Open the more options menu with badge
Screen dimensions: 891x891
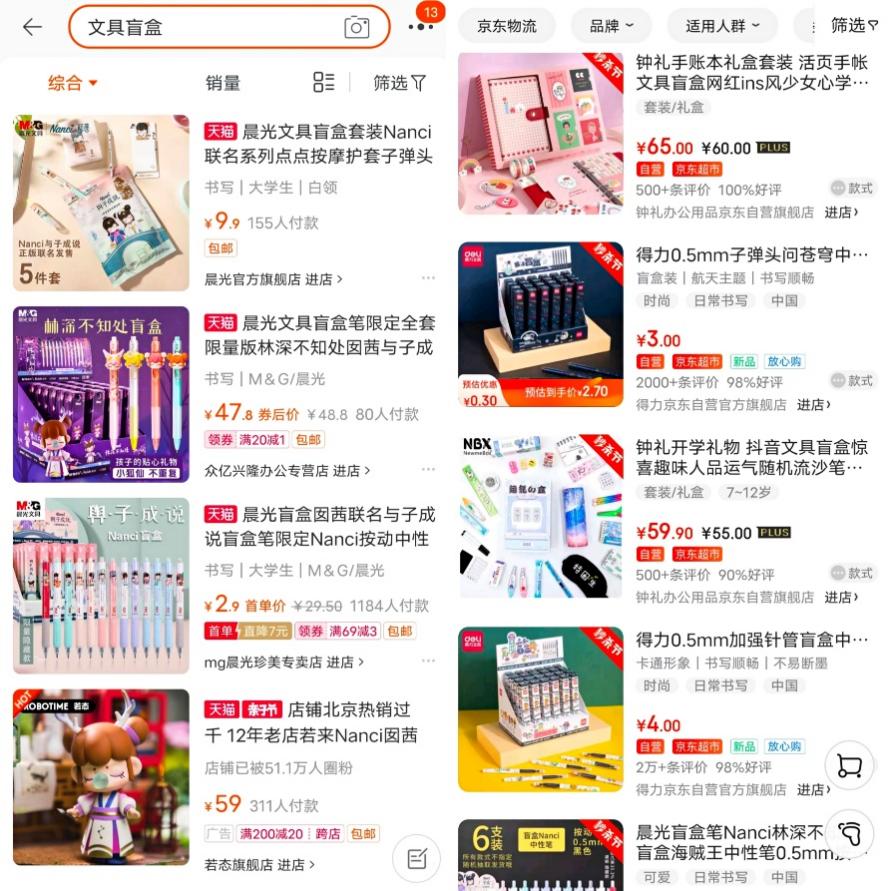[x=421, y=26]
